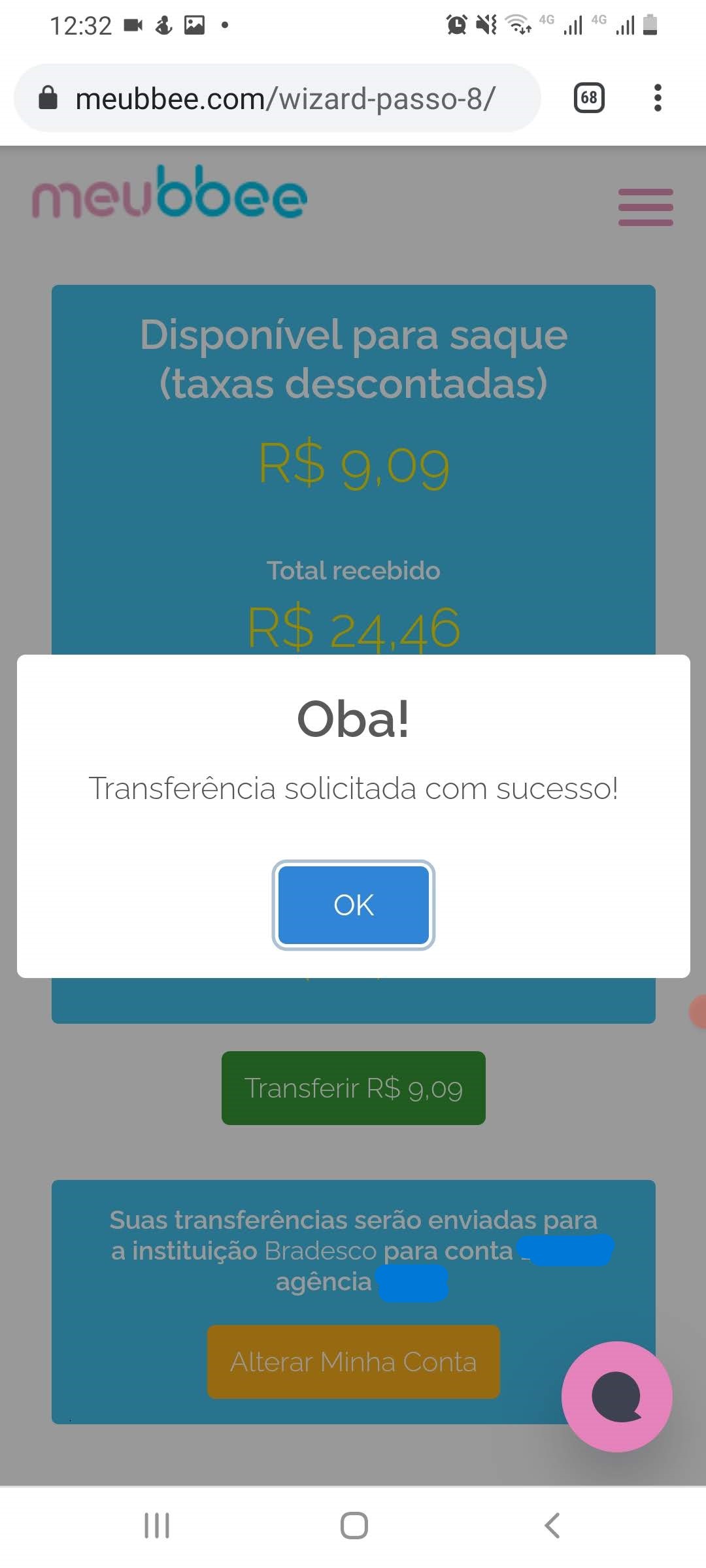Open the pink chat support bubble
The height and width of the screenshot is (1568, 706).
pyautogui.click(x=616, y=1396)
